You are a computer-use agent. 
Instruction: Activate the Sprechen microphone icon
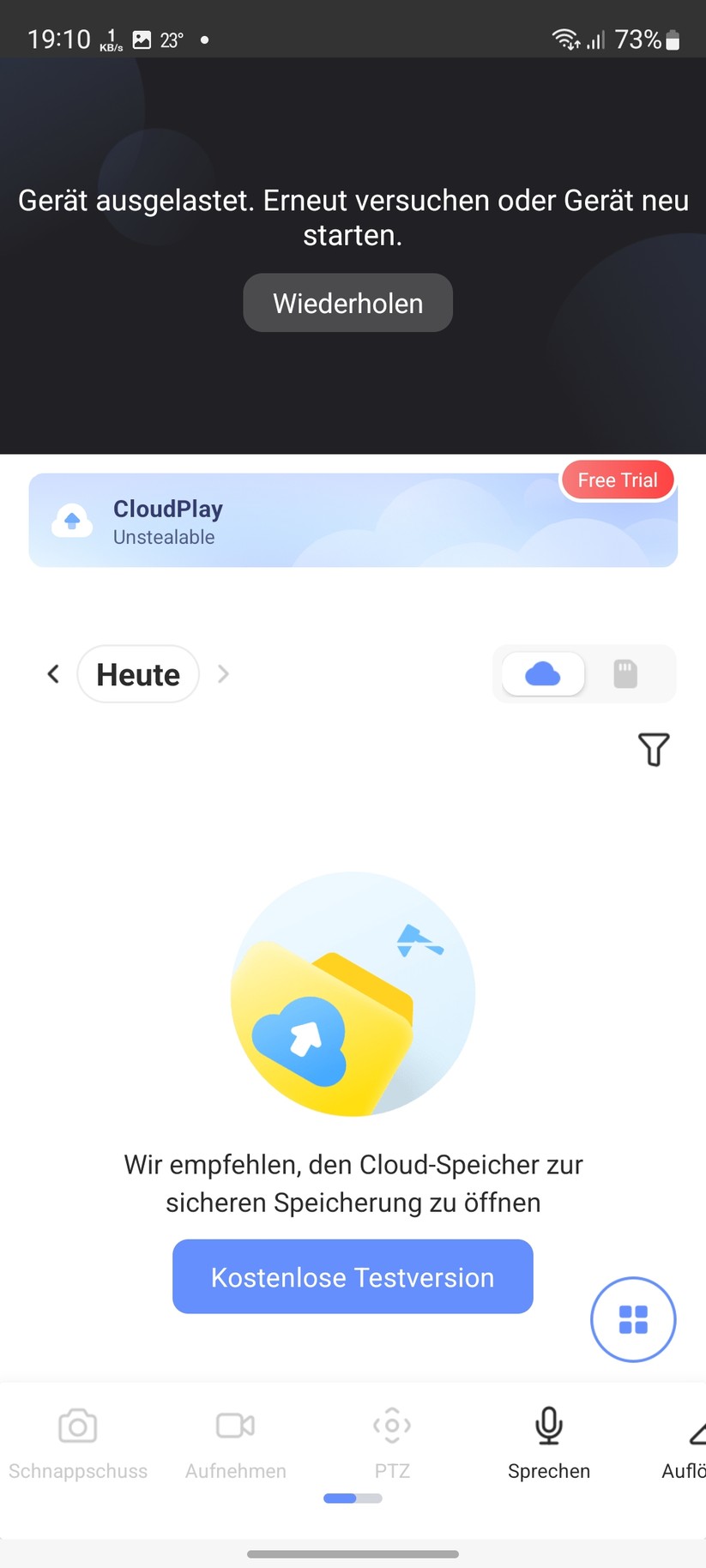pos(548,1426)
